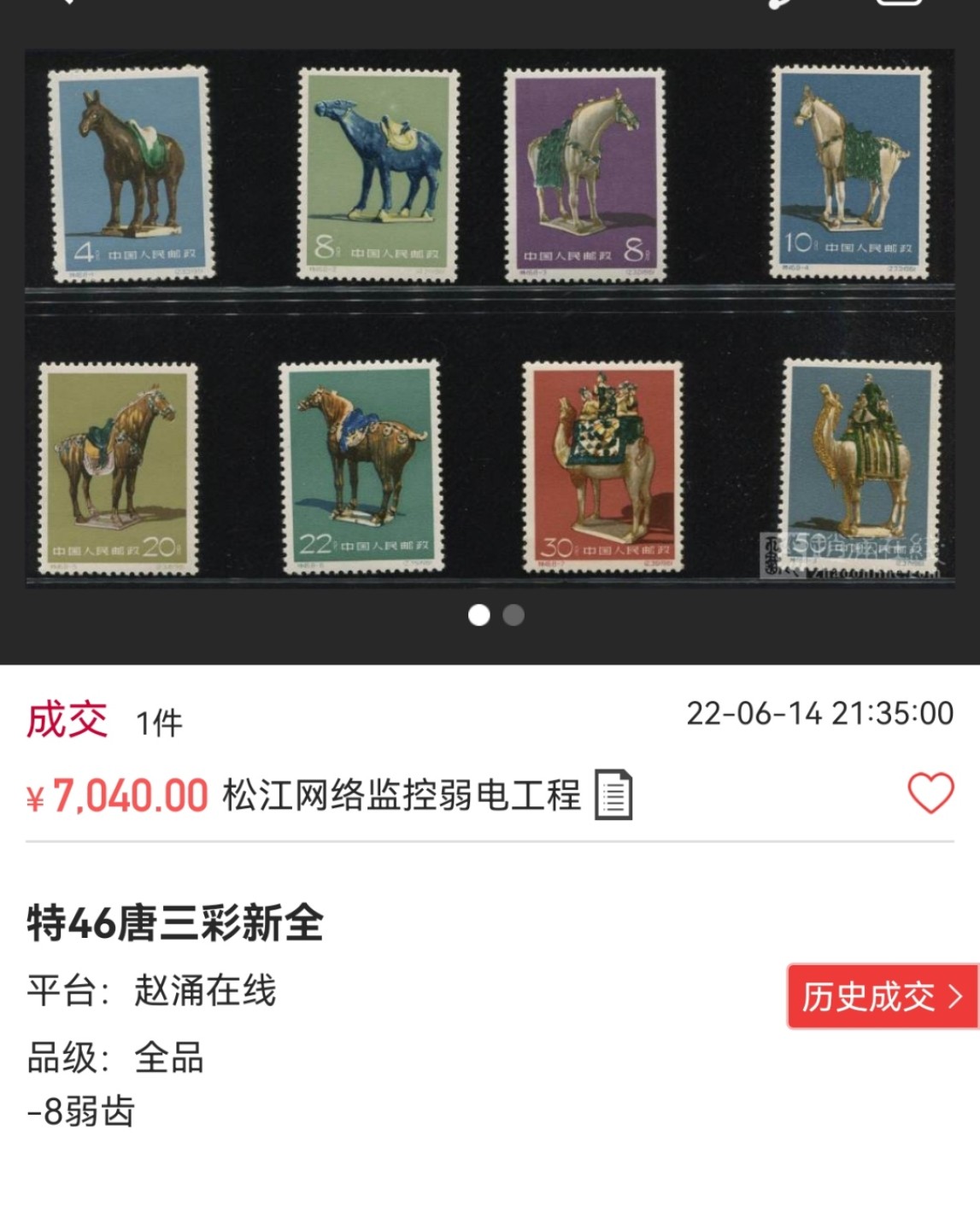
Task: Open the 历史成交 transaction history
Action: [x=883, y=996]
